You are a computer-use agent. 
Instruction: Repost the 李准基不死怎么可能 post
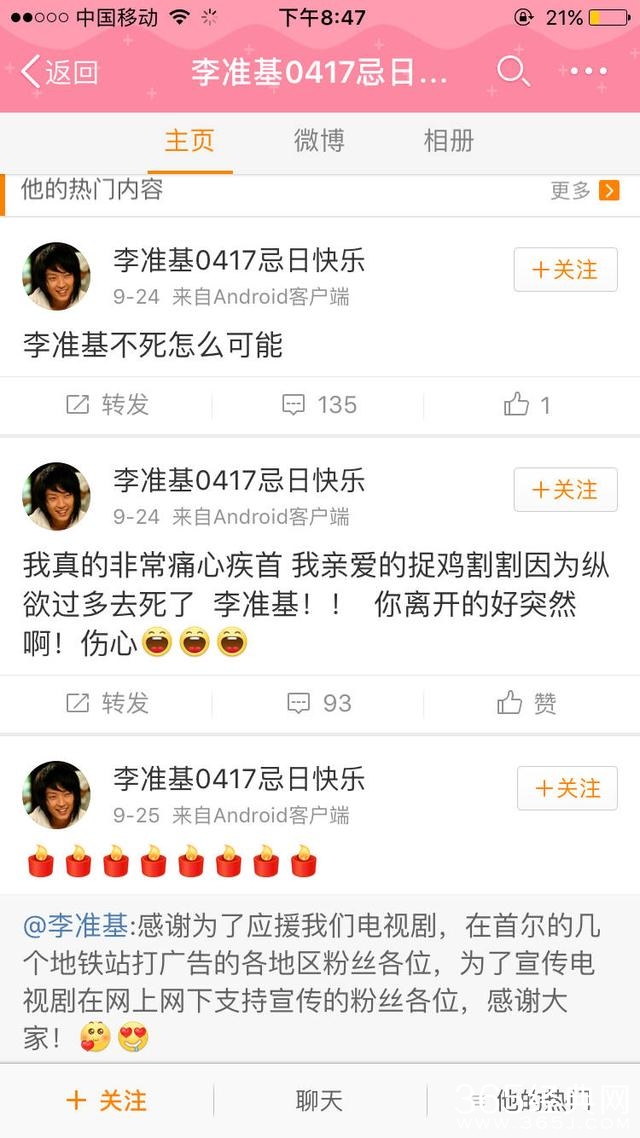point(107,405)
